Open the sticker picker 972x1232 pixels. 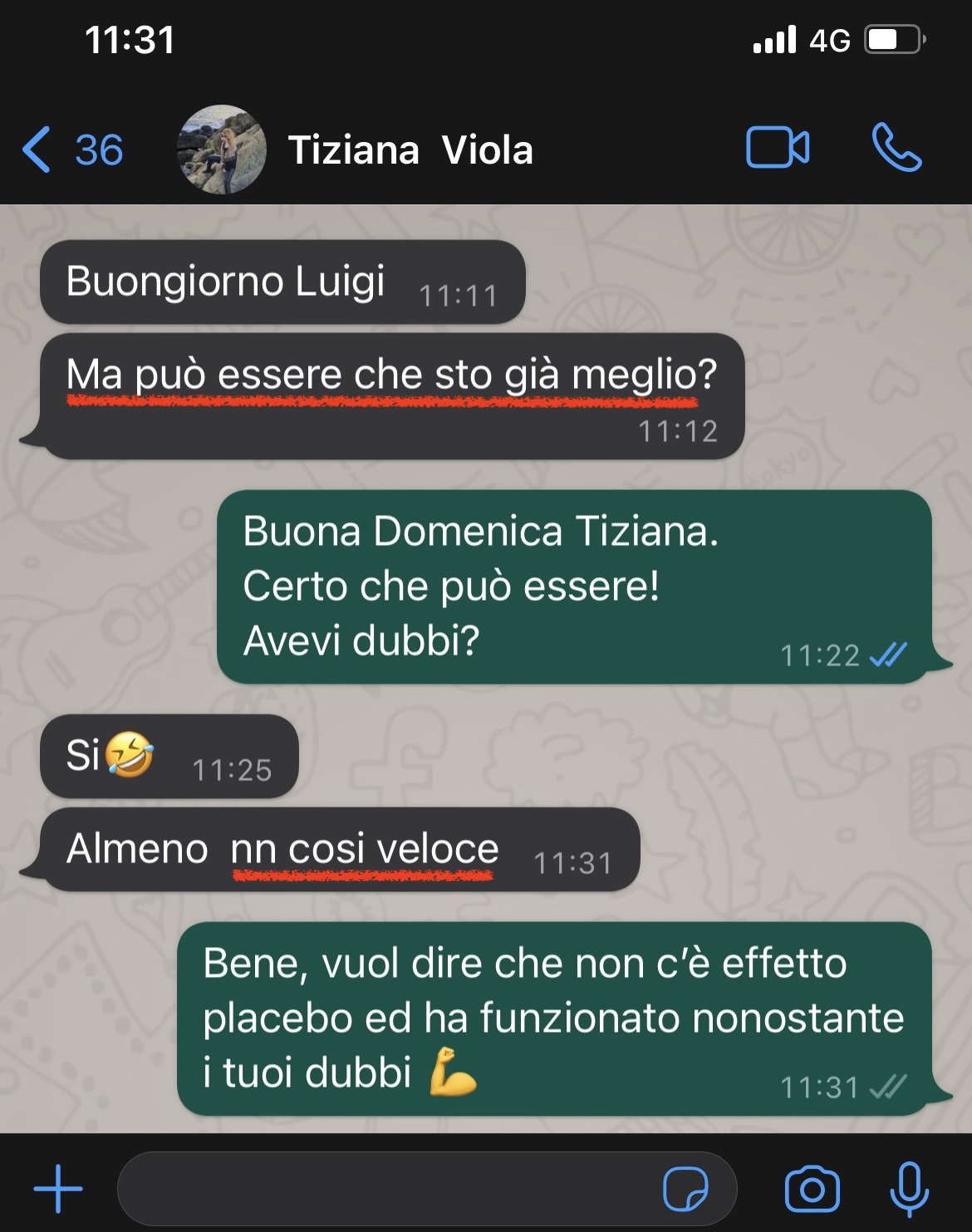(685, 1189)
